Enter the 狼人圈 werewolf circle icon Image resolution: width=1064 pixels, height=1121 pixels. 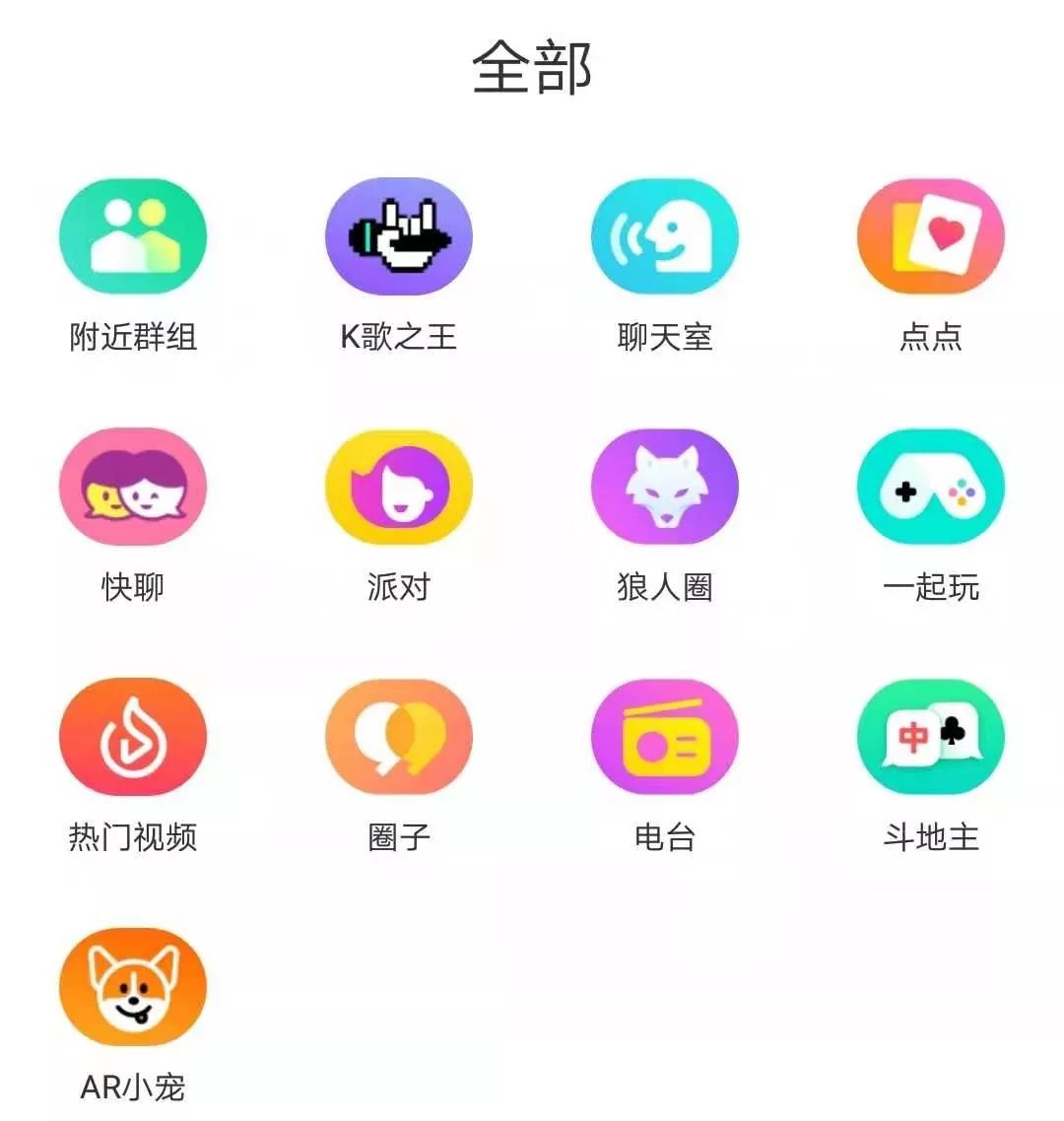coord(665,487)
